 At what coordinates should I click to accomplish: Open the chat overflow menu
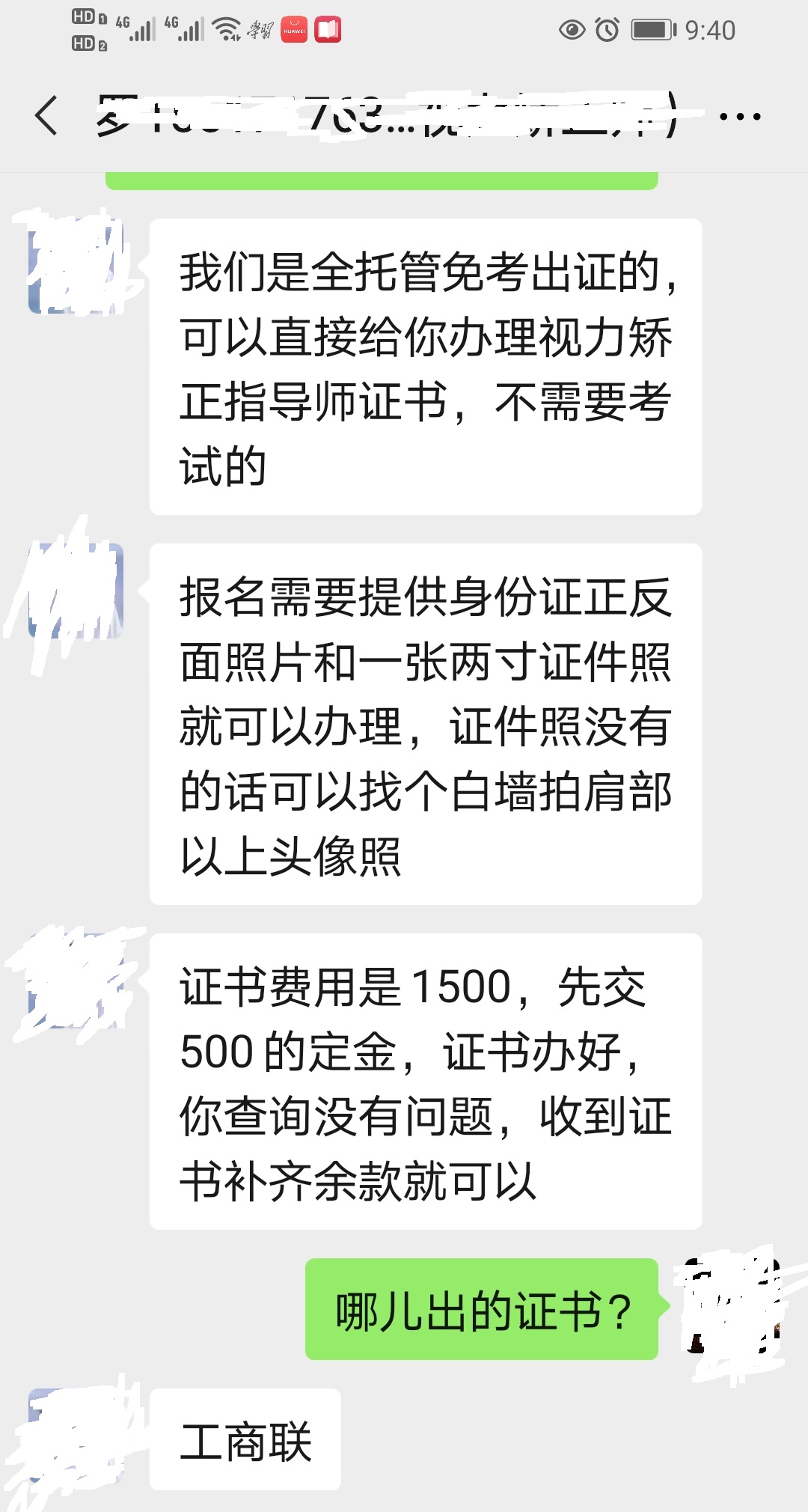739,116
